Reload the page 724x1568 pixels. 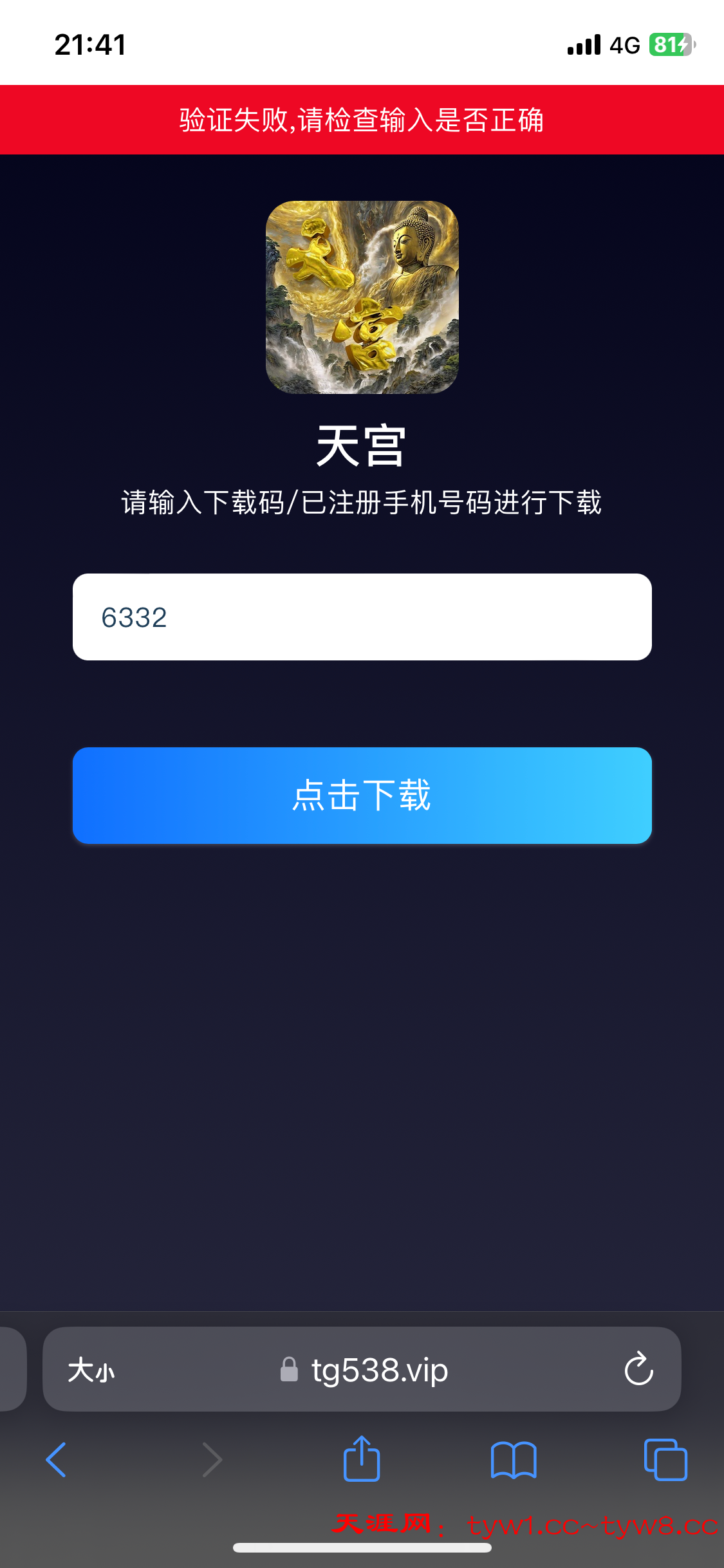(x=638, y=1368)
